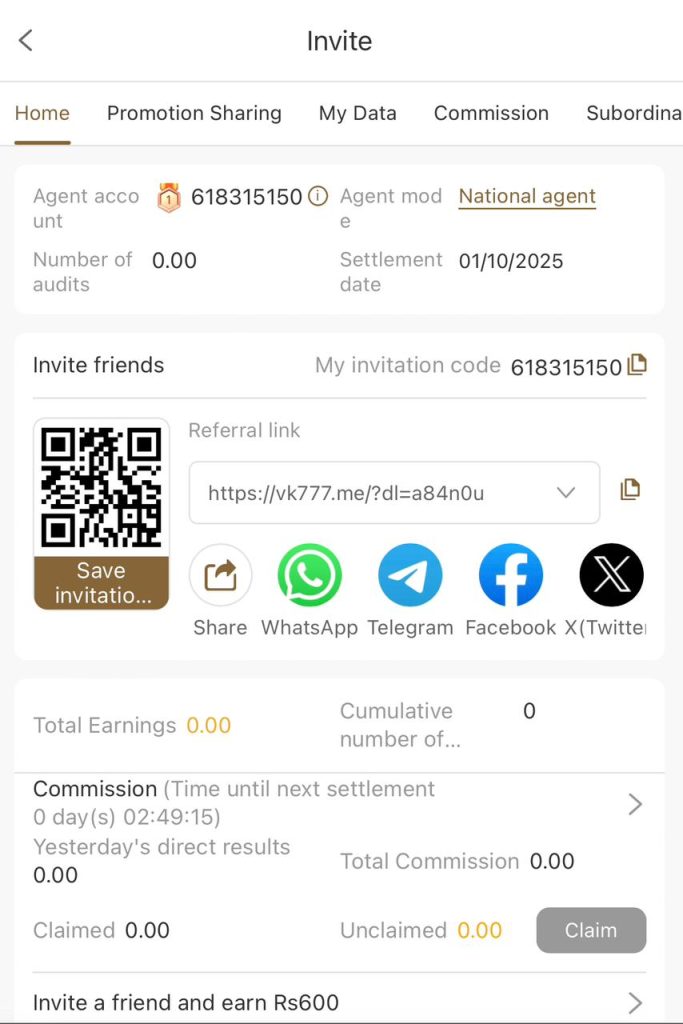
Task: Expand the referral link dropdown
Action: [566, 492]
